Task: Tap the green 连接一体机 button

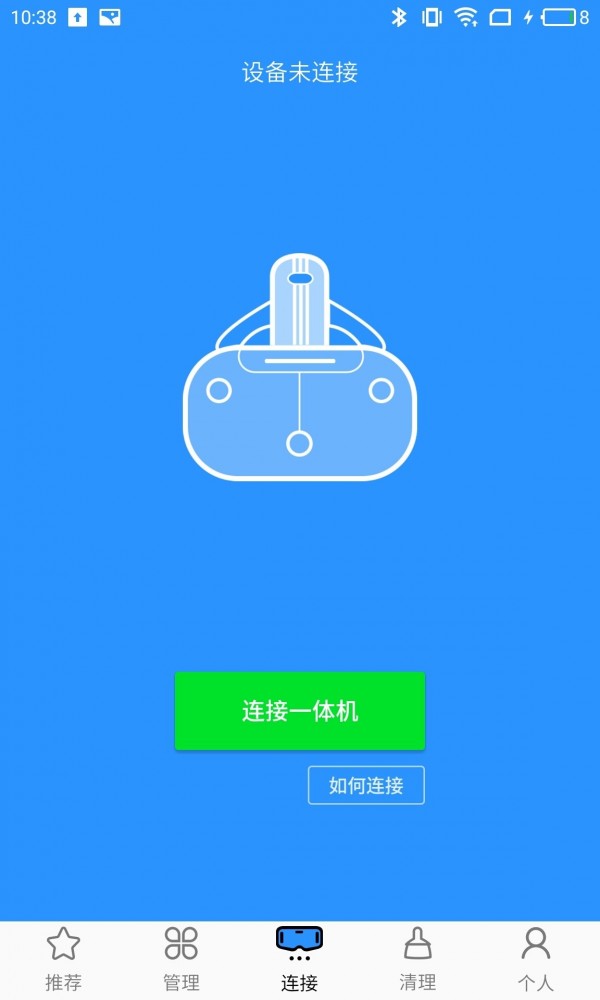Action: click(300, 711)
